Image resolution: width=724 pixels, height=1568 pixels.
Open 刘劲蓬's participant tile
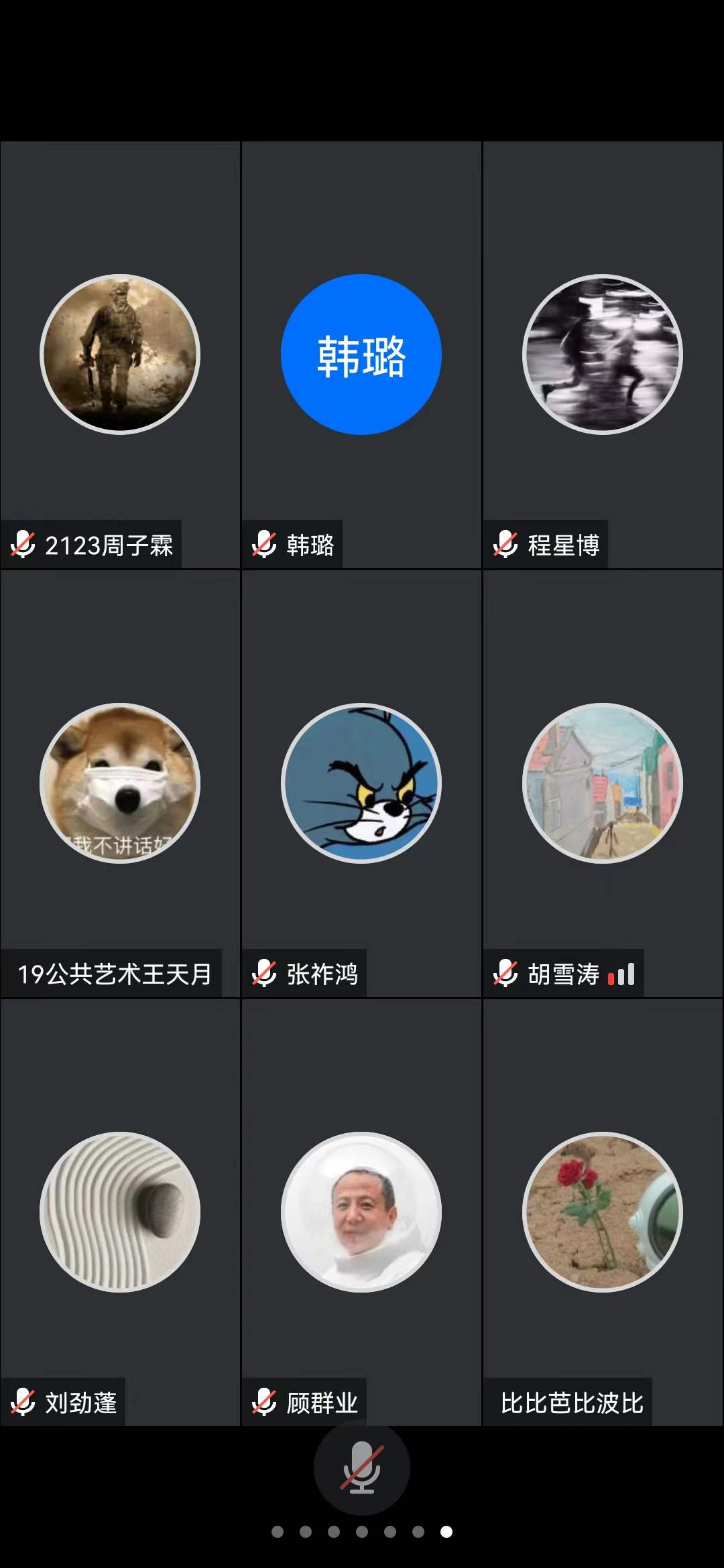(120, 1212)
